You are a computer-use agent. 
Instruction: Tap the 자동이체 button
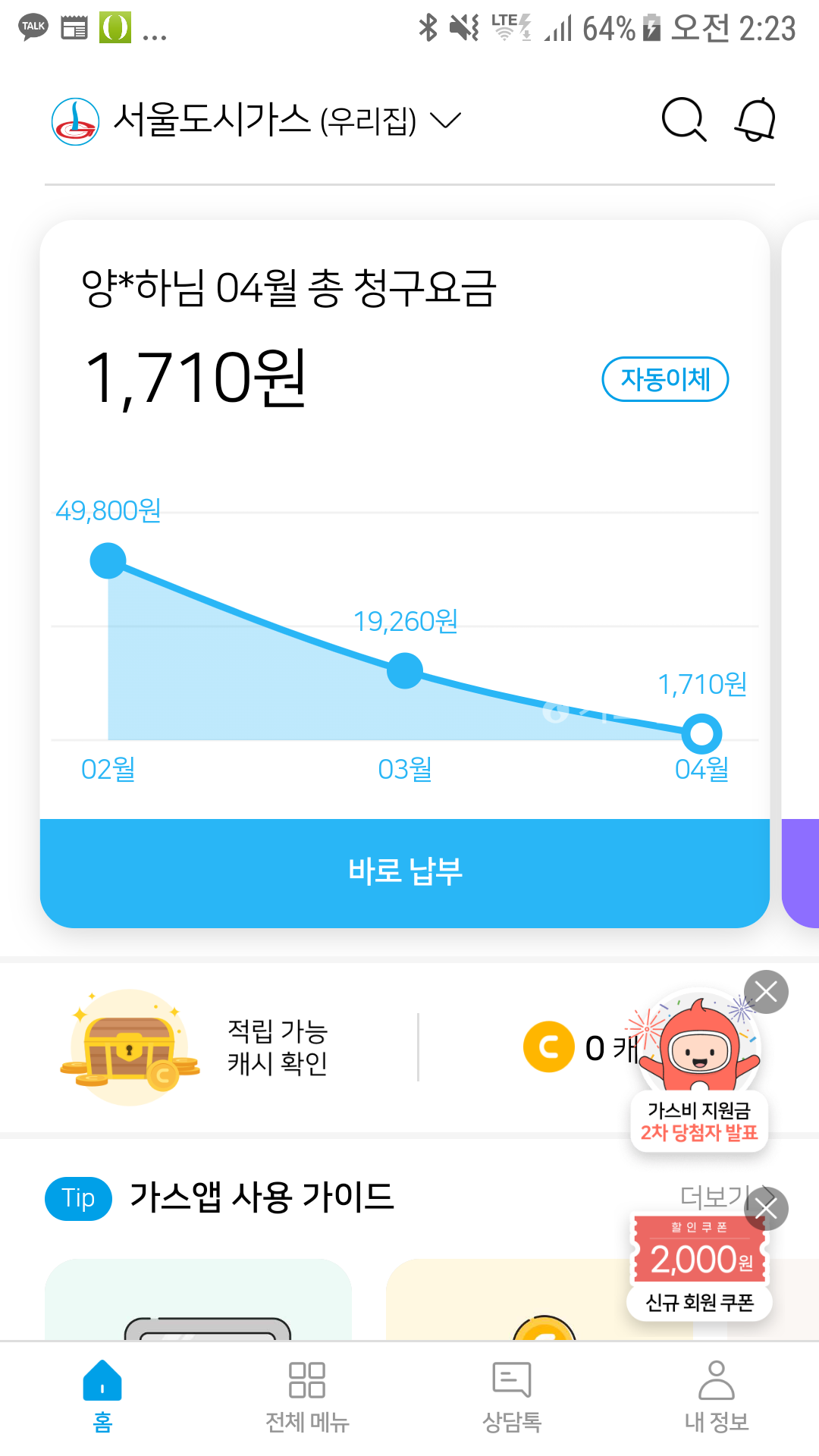tap(665, 379)
